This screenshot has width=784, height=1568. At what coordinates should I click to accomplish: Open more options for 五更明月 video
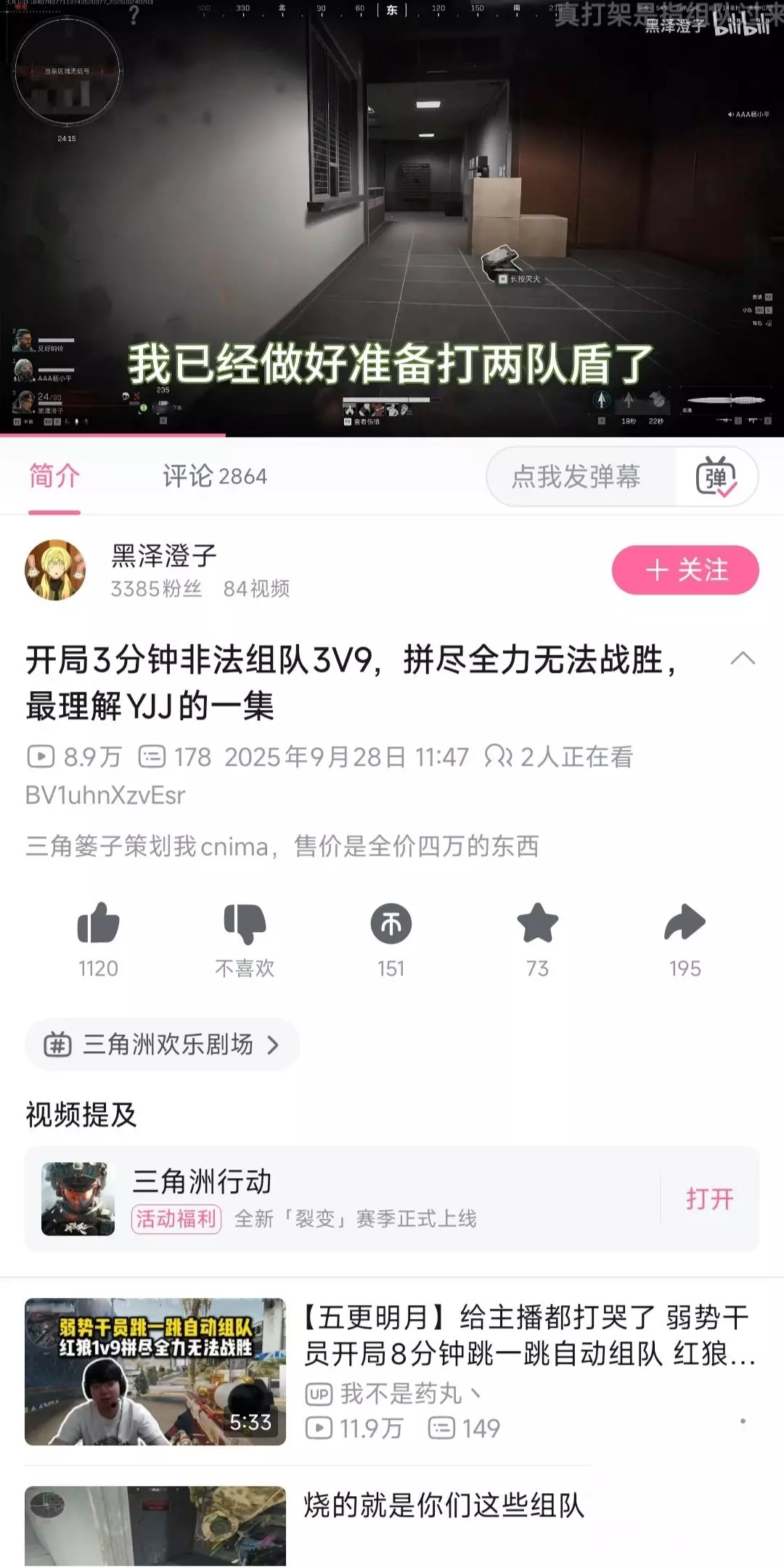[x=743, y=1421]
